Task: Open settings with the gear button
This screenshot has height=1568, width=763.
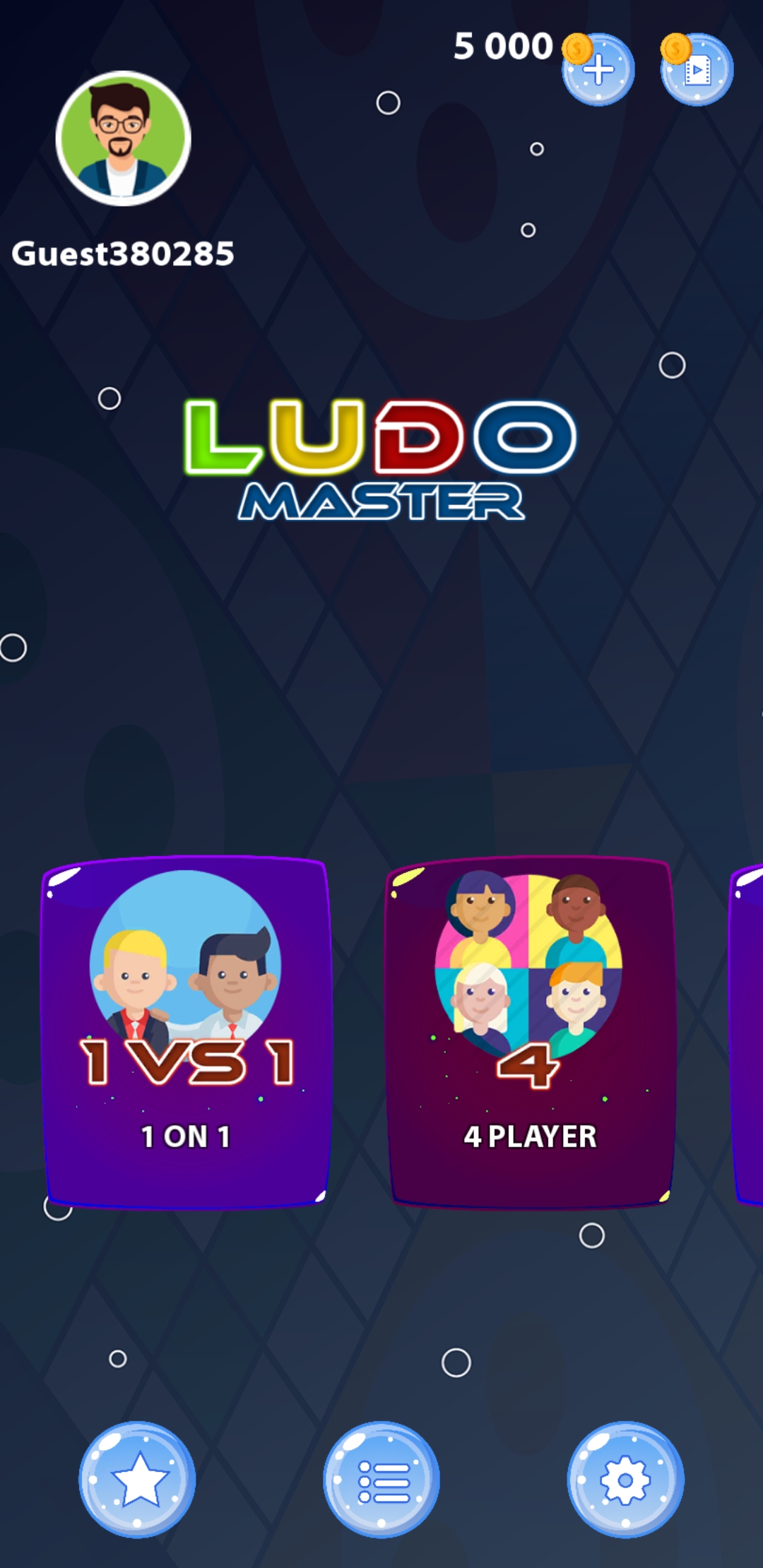Action: click(625, 1478)
